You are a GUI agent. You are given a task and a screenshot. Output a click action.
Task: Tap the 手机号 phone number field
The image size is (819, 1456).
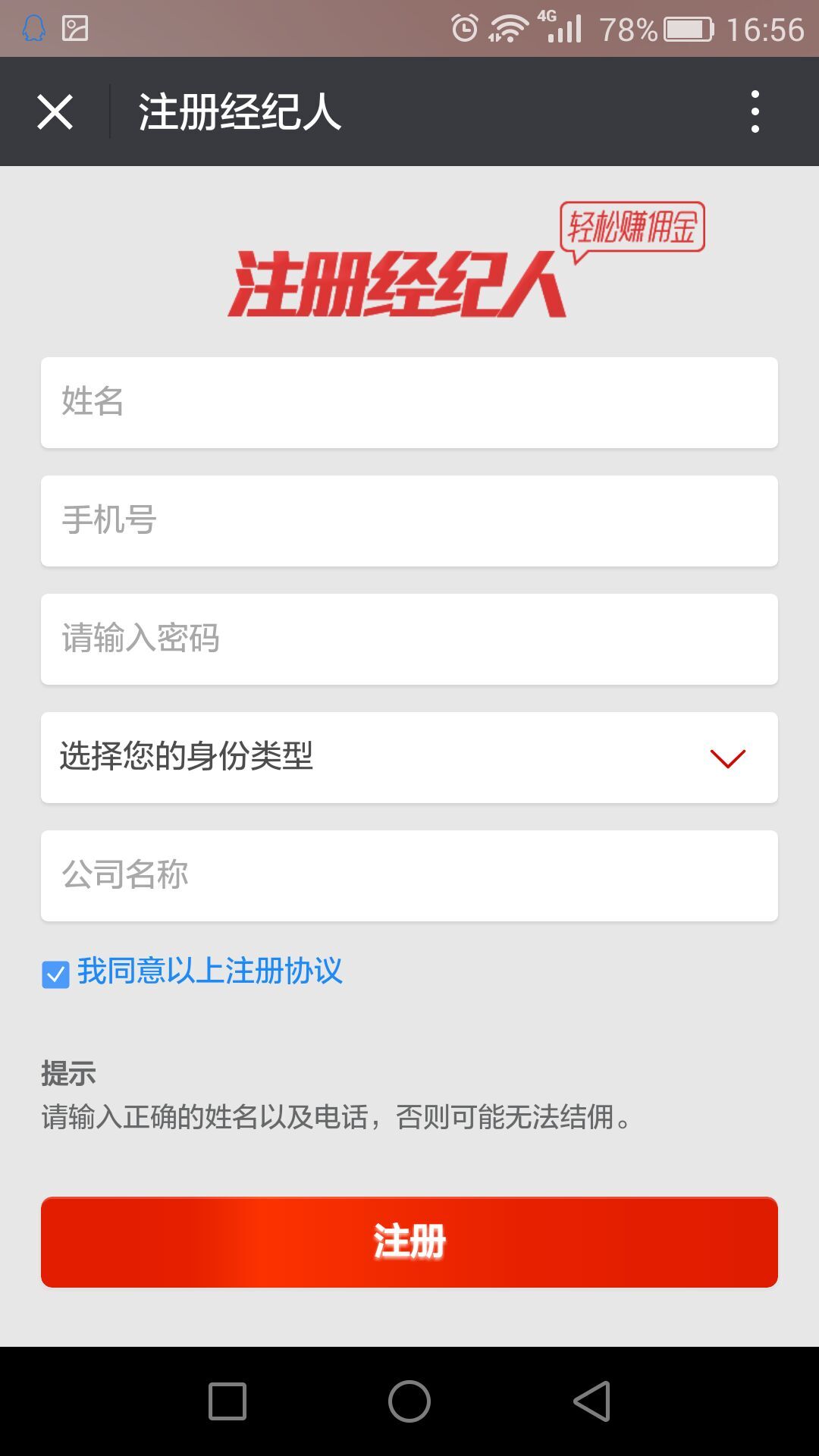(409, 521)
